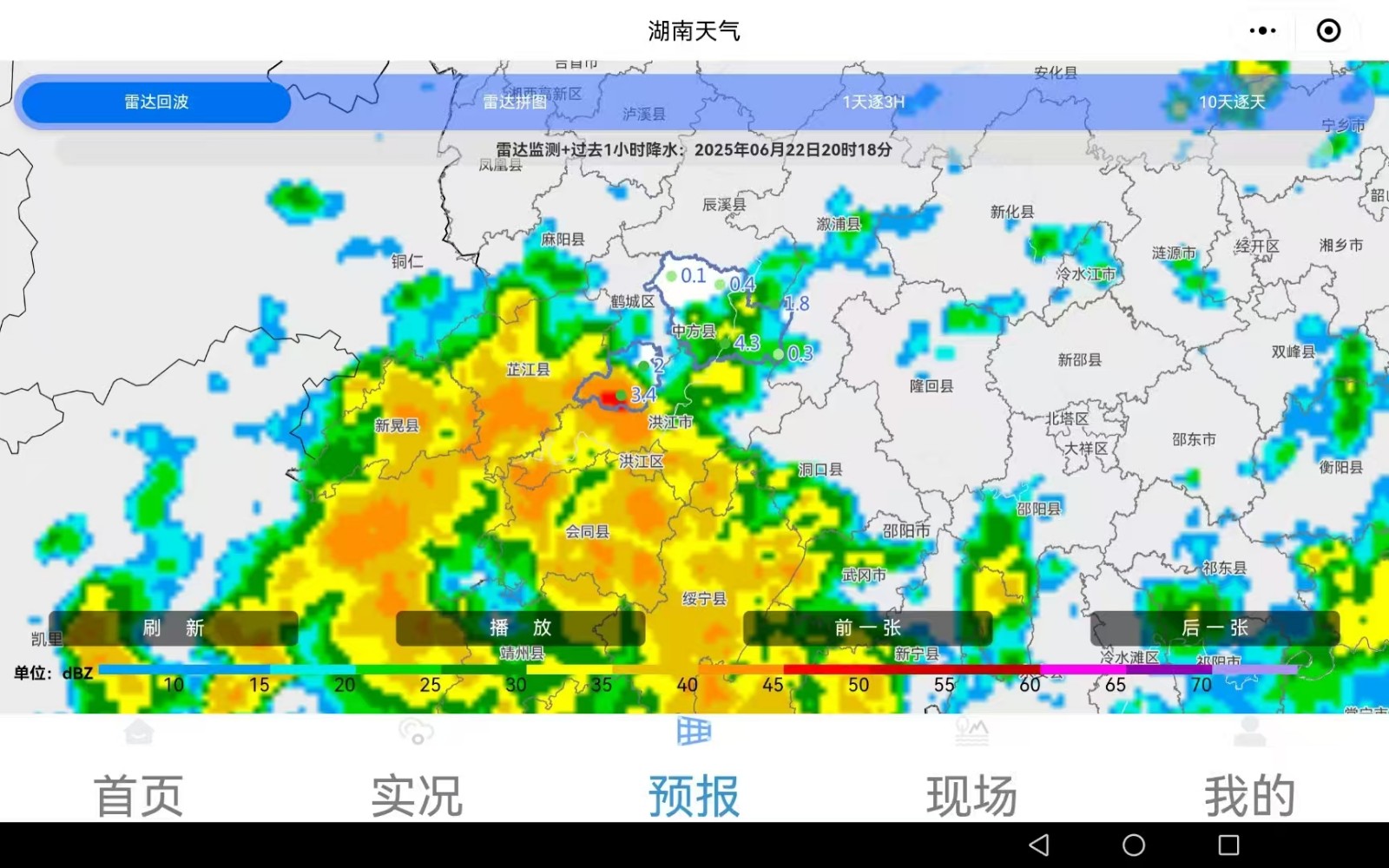Play the radar animation with 播放
Image resolution: width=1389 pixels, height=868 pixels.
pyautogui.click(x=520, y=628)
